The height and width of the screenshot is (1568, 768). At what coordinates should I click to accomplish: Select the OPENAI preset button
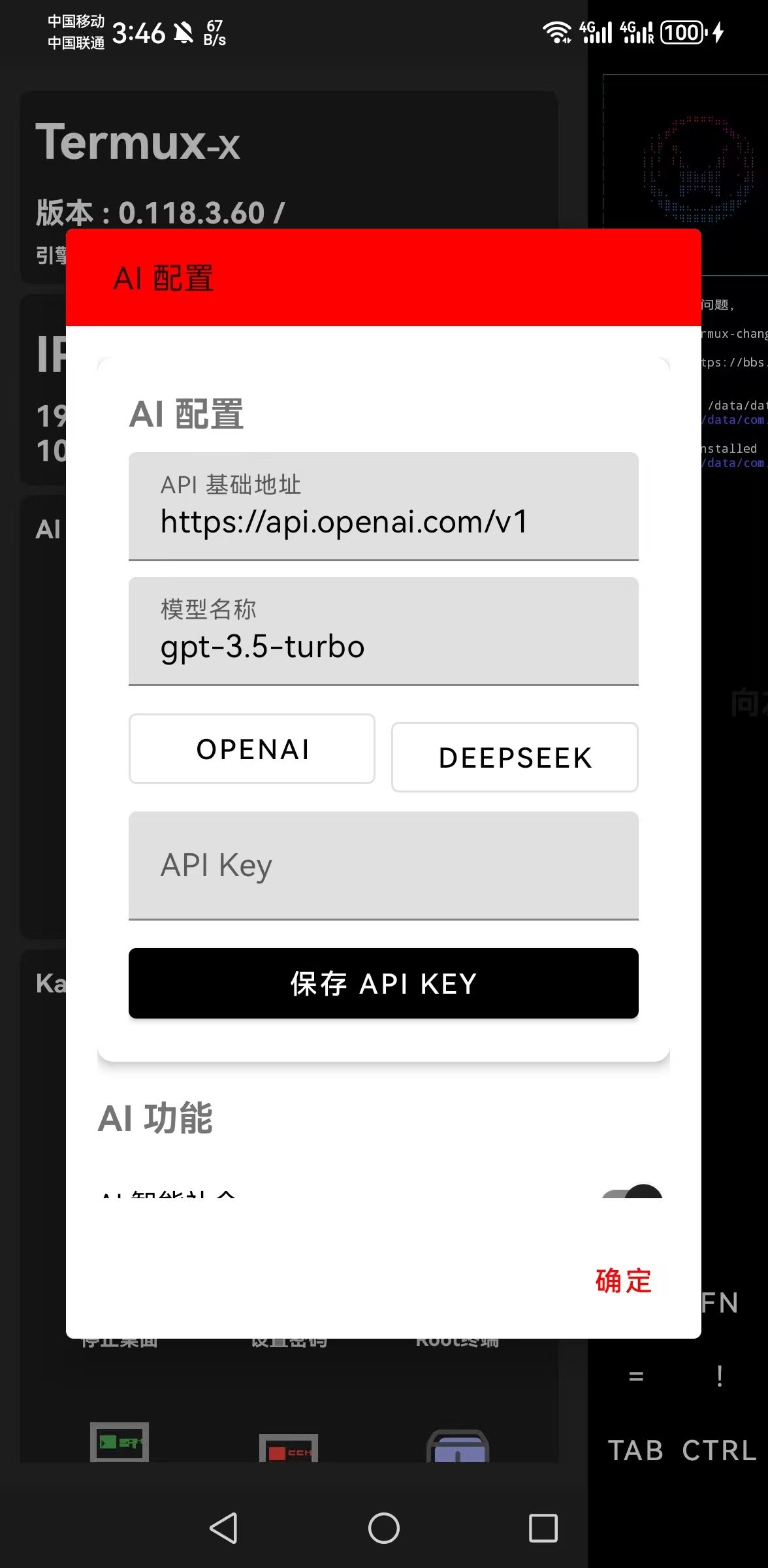pos(252,749)
